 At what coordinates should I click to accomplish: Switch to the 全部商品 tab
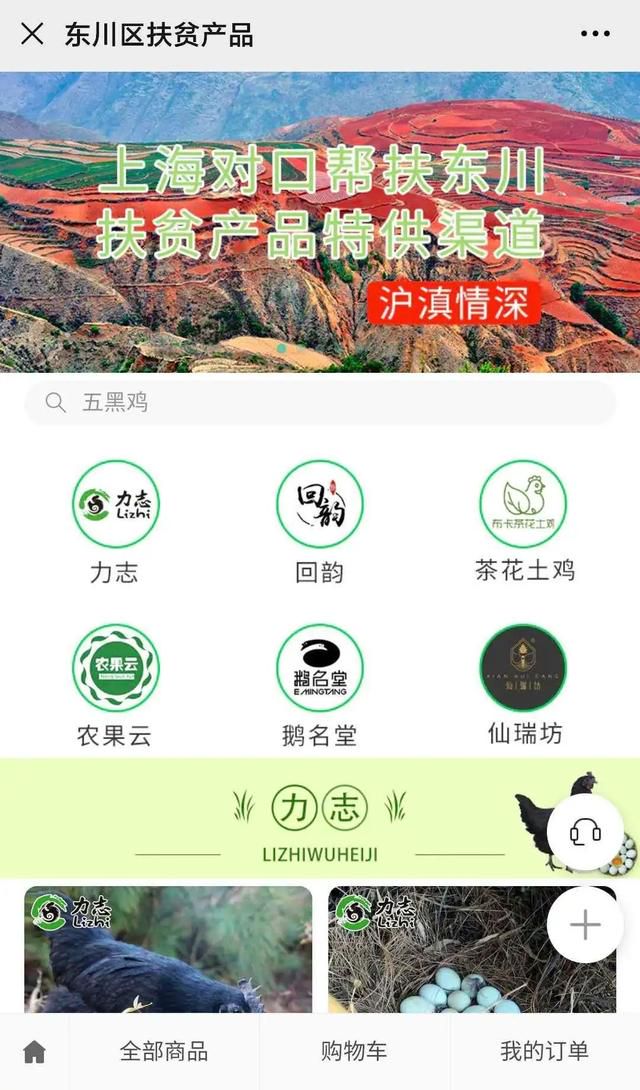click(x=164, y=1052)
